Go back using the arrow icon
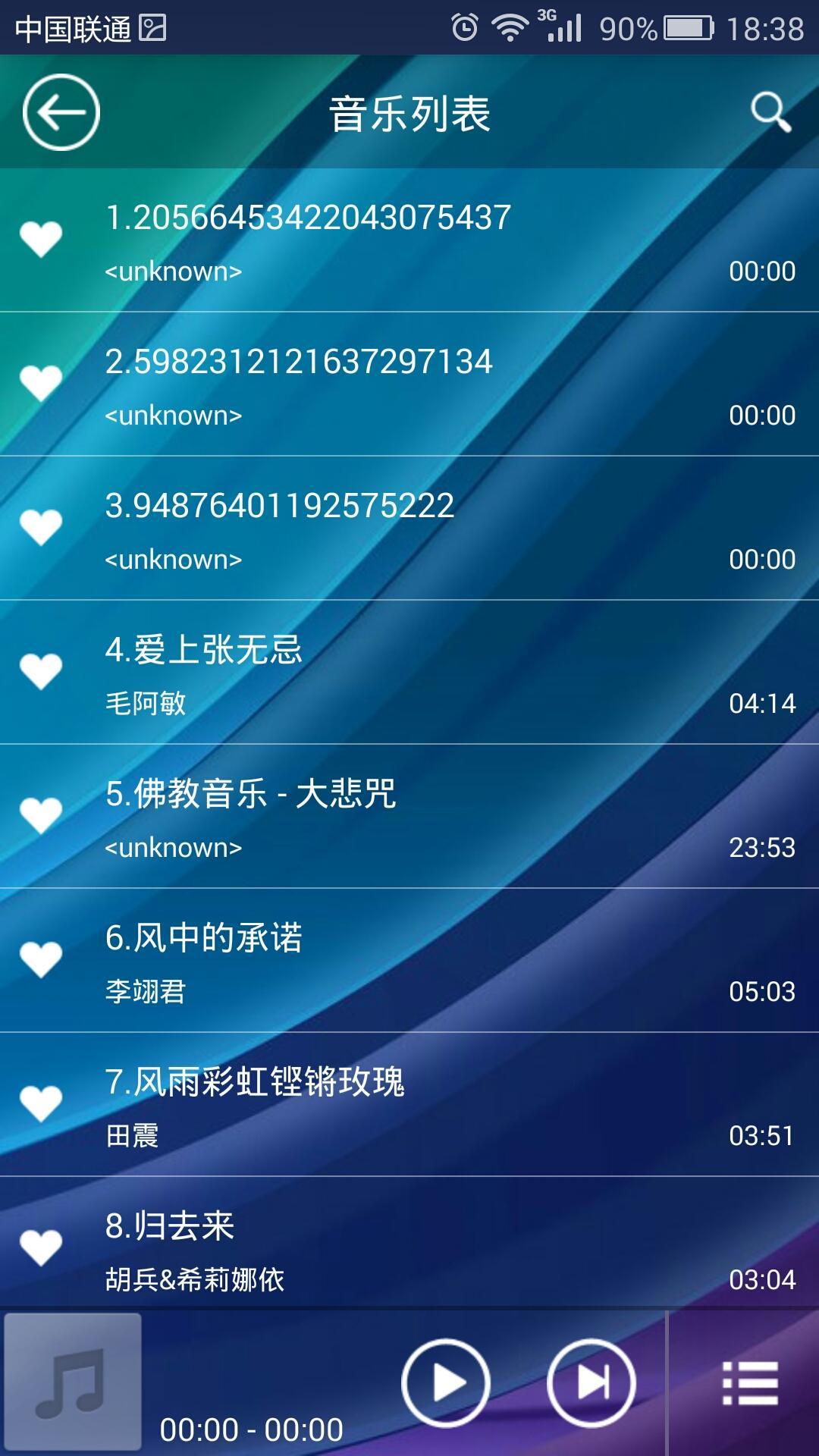819x1456 pixels. pyautogui.click(x=61, y=112)
